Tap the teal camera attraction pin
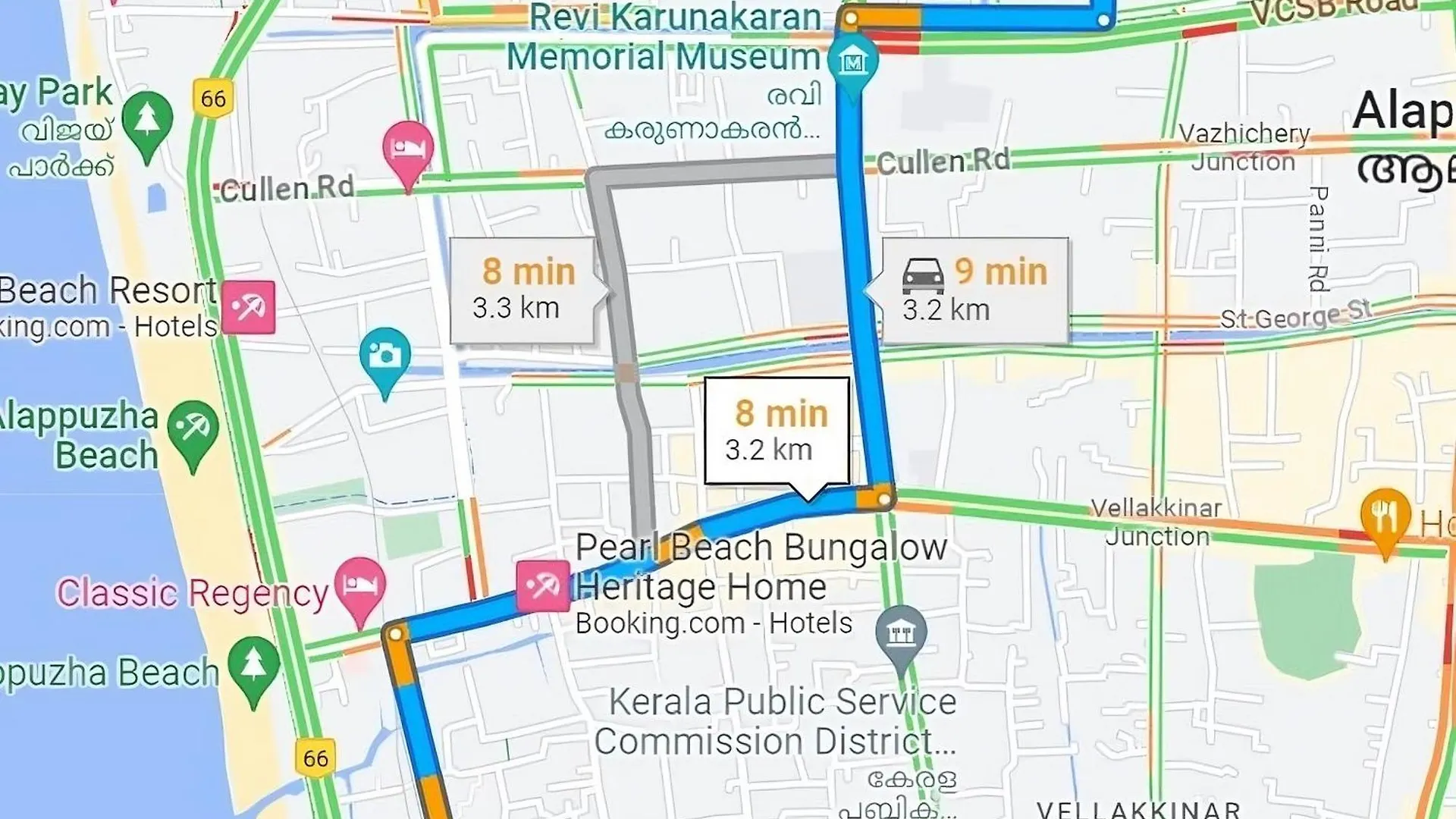This screenshot has height=819, width=1456. (385, 356)
